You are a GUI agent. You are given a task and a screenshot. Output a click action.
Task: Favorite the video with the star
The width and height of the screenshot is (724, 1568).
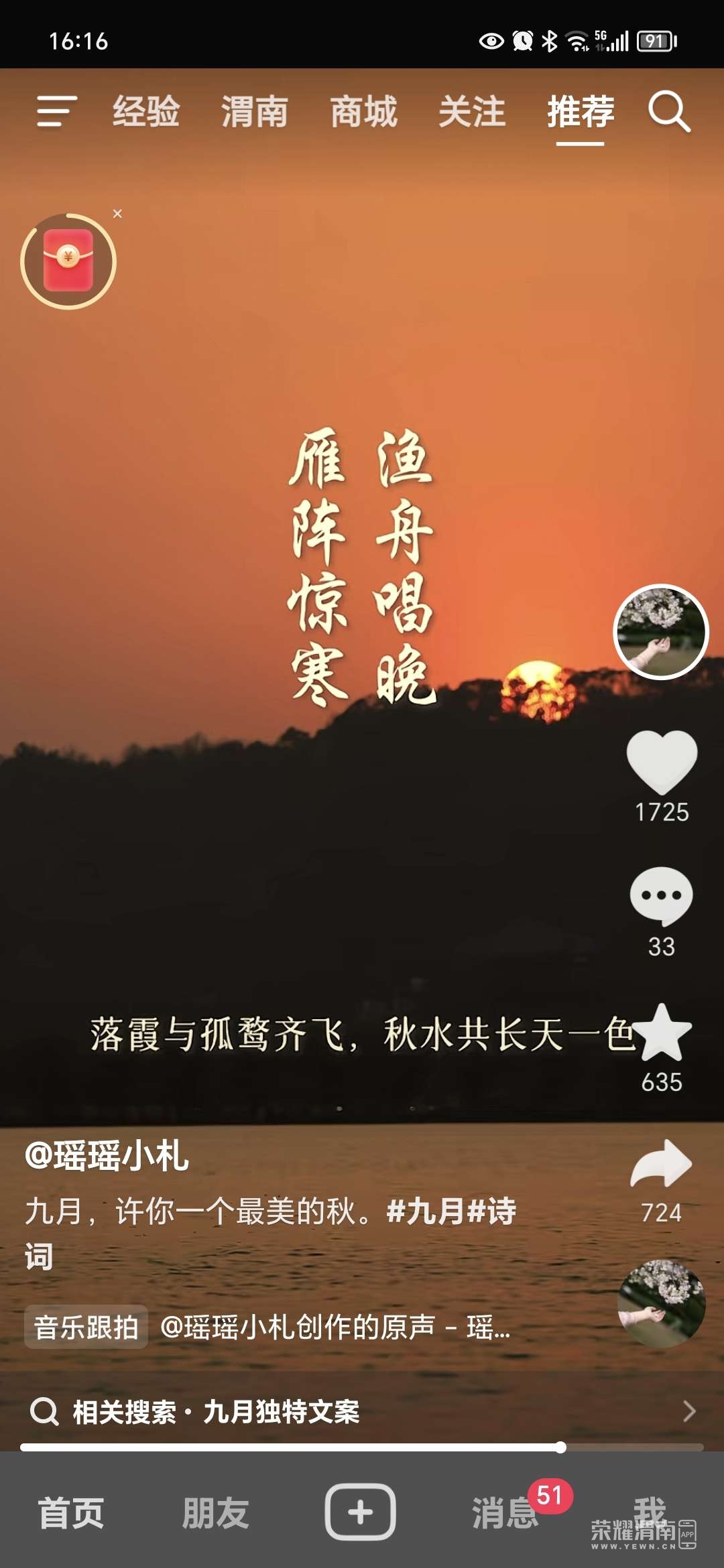(x=662, y=1033)
